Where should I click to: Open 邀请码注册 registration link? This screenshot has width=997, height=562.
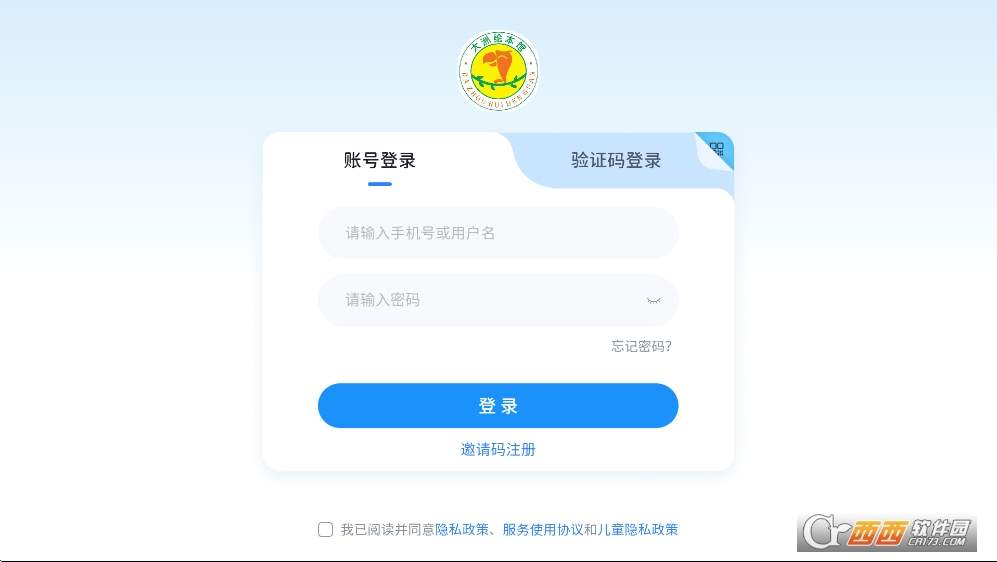[498, 450]
